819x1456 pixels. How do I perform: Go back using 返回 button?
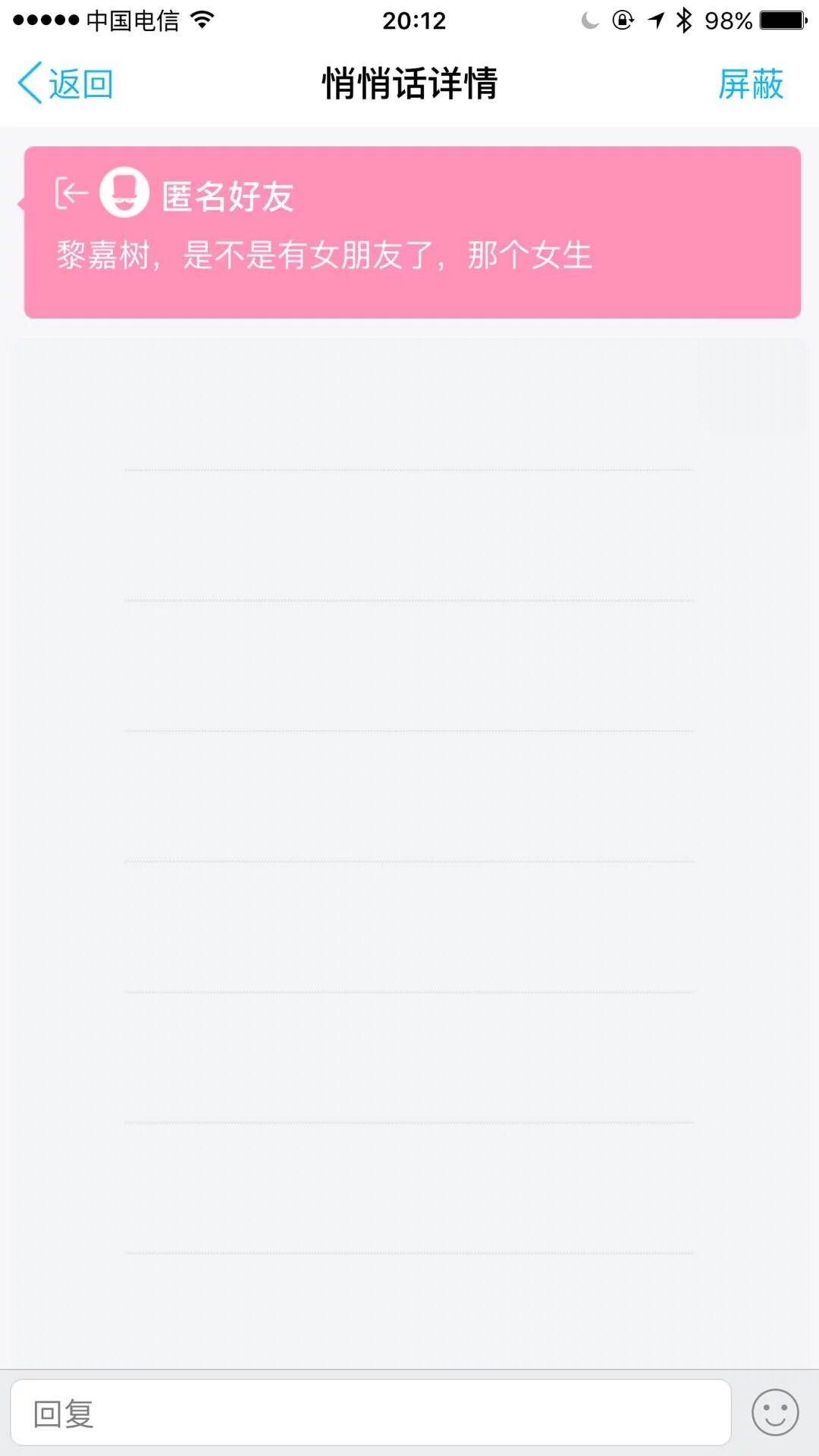click(66, 83)
